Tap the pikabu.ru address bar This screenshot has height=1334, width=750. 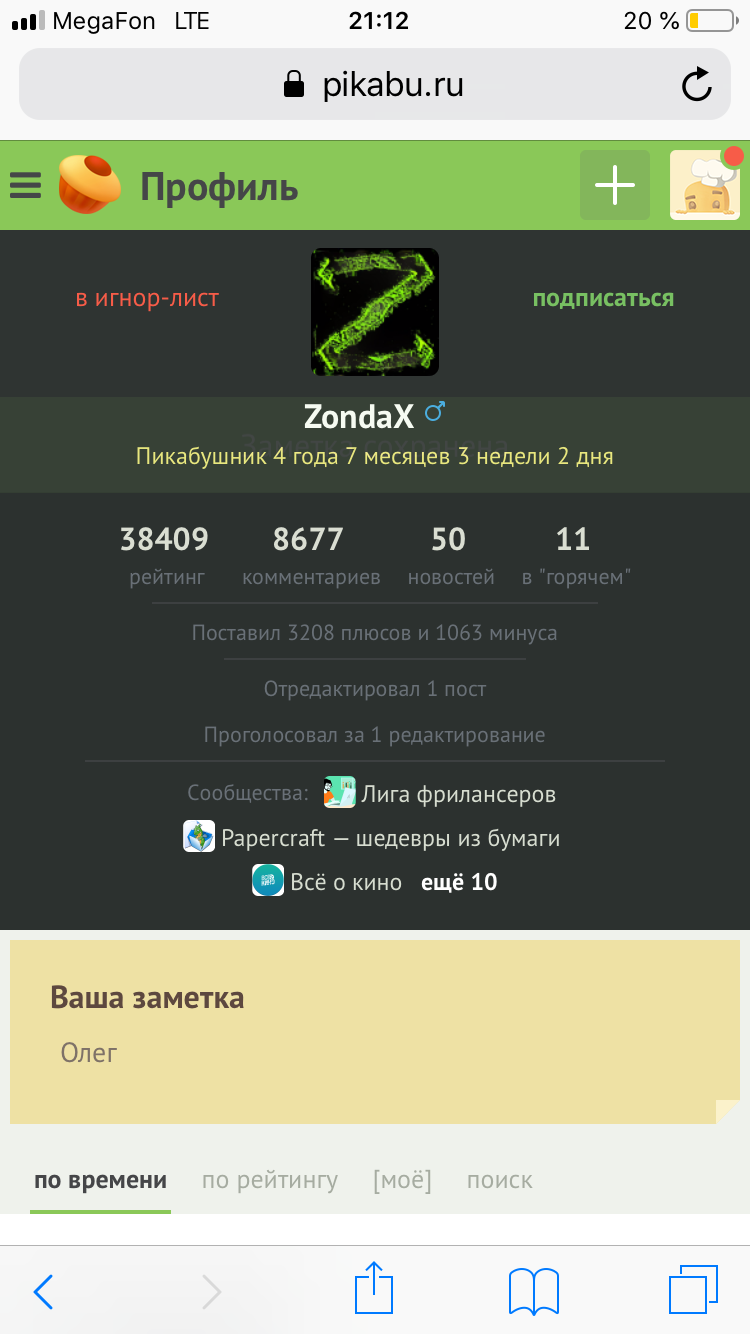[x=375, y=85]
